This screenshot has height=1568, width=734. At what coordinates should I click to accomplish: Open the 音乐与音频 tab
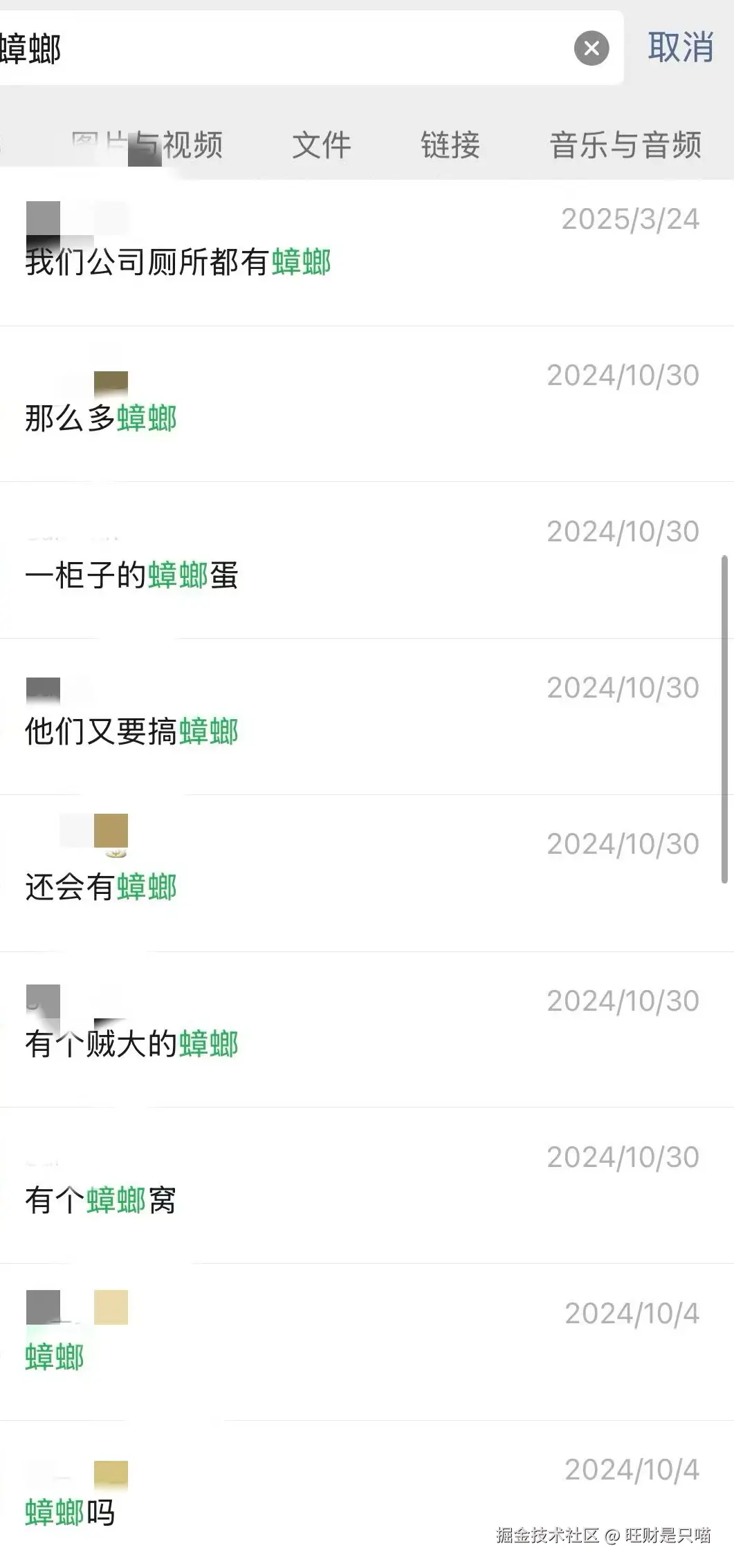point(626,145)
